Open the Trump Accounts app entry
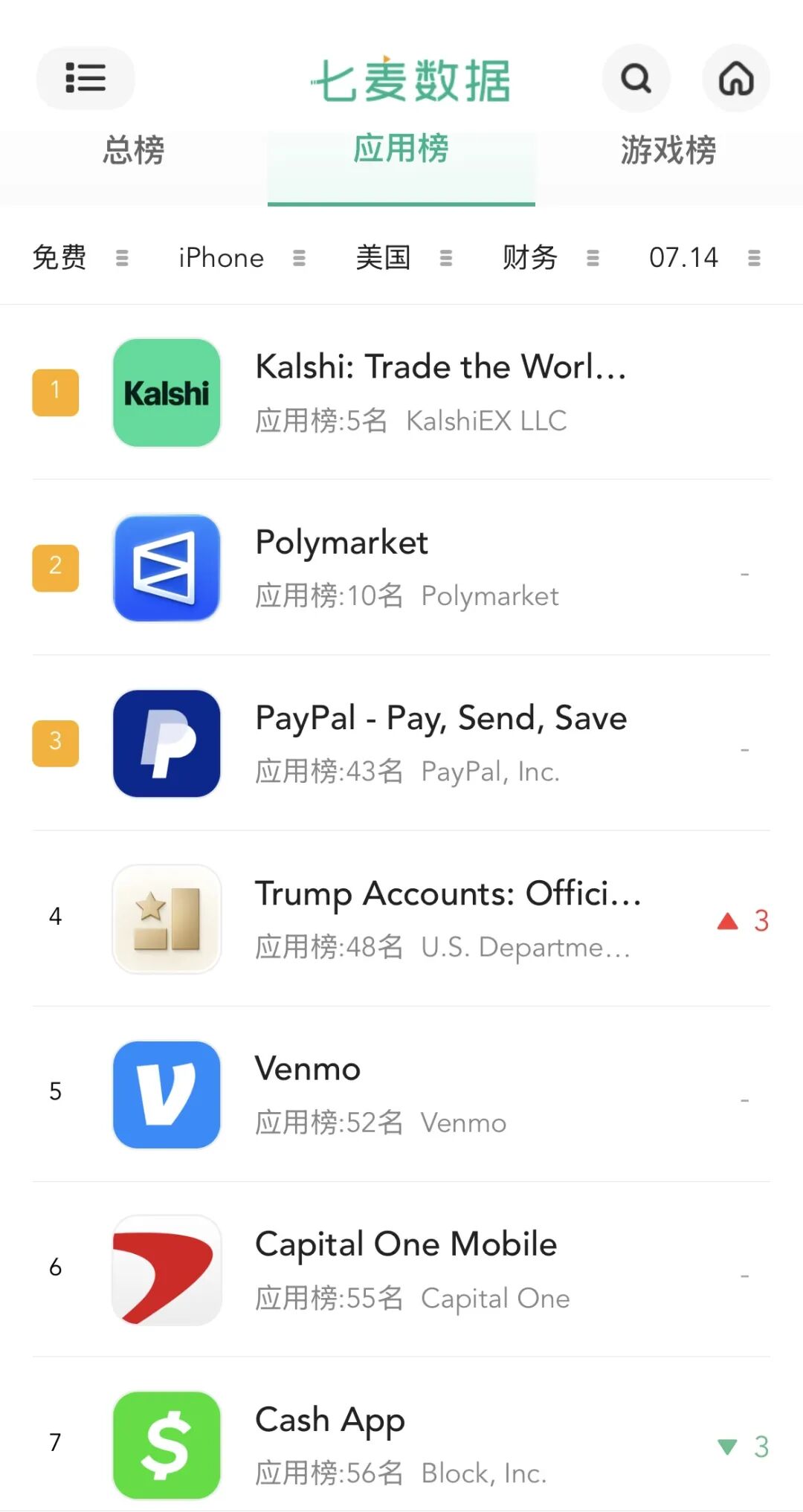803x1512 pixels. 401,919
